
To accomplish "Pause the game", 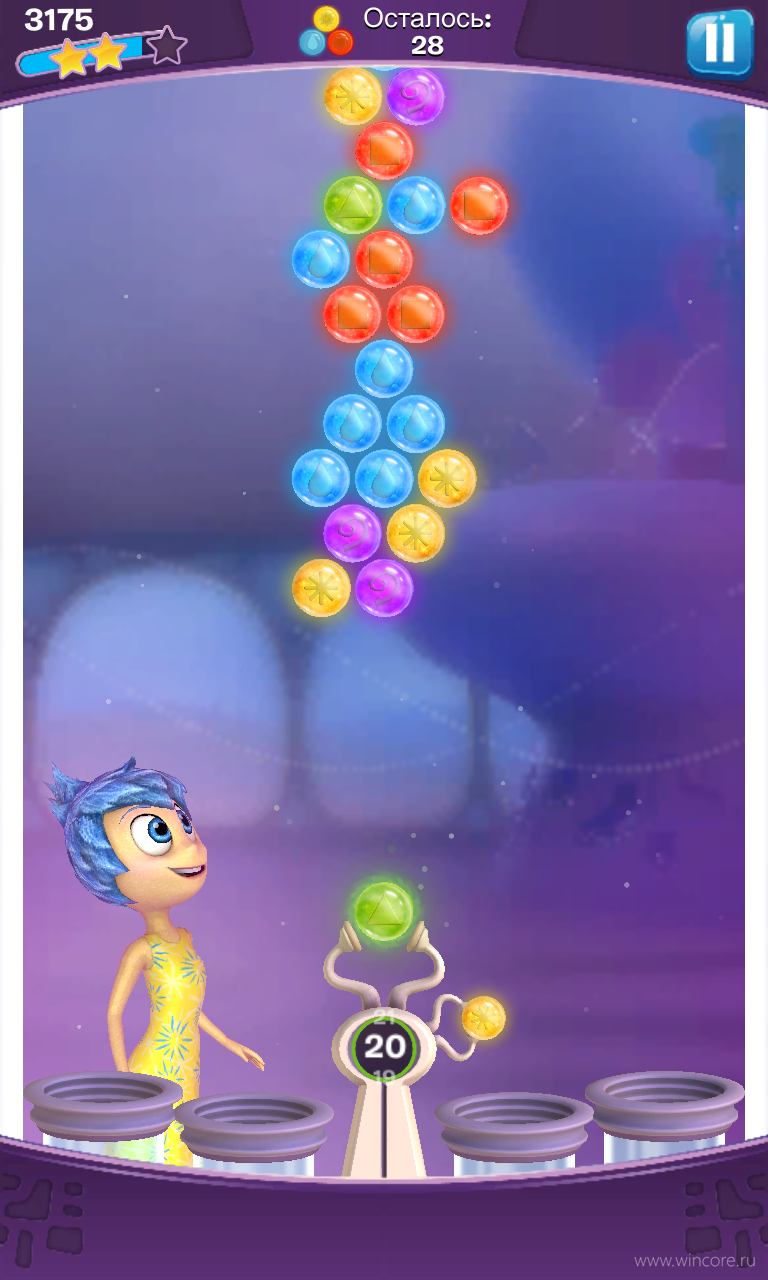I will point(720,43).
